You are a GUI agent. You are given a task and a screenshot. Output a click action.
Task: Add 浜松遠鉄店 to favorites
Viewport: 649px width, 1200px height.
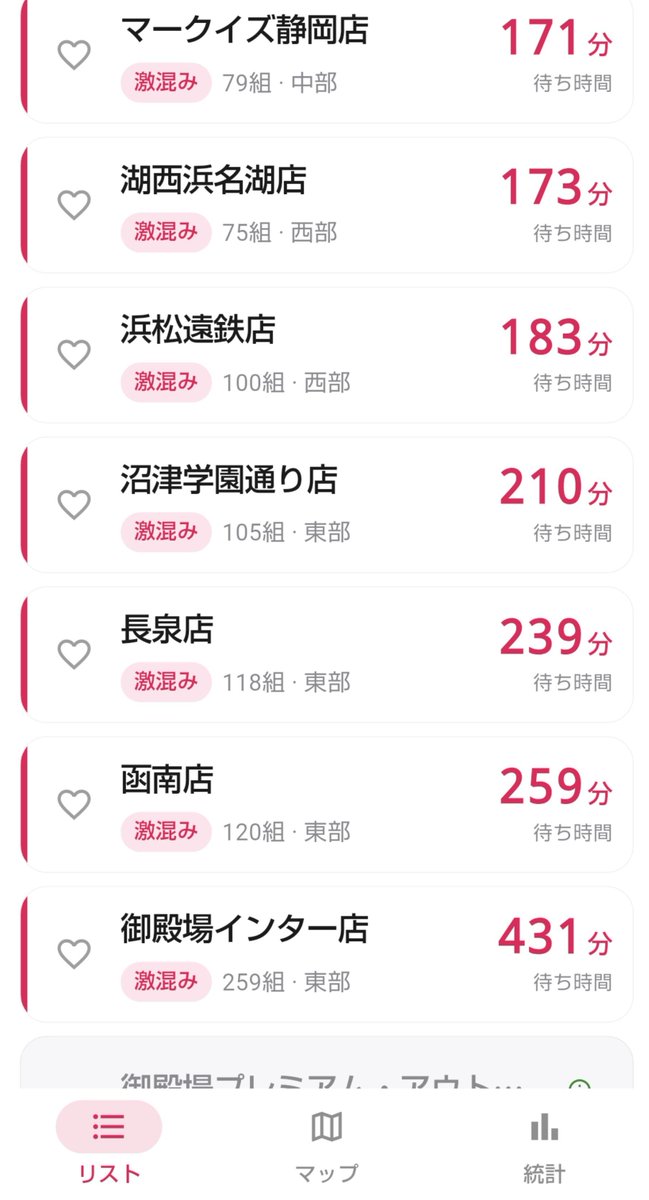pyautogui.click(x=74, y=354)
